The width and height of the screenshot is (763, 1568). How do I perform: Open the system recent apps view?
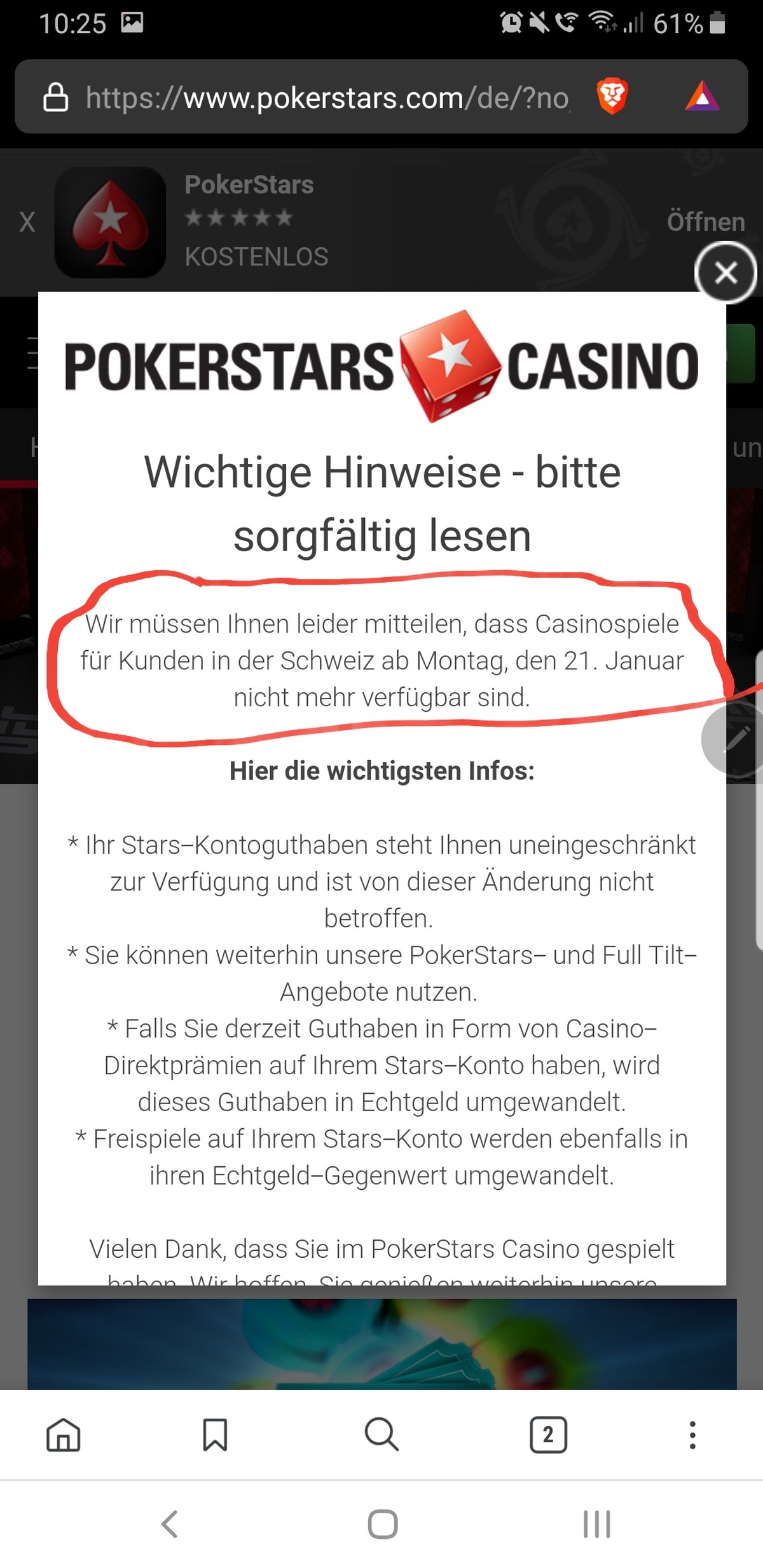pyautogui.click(x=596, y=1524)
